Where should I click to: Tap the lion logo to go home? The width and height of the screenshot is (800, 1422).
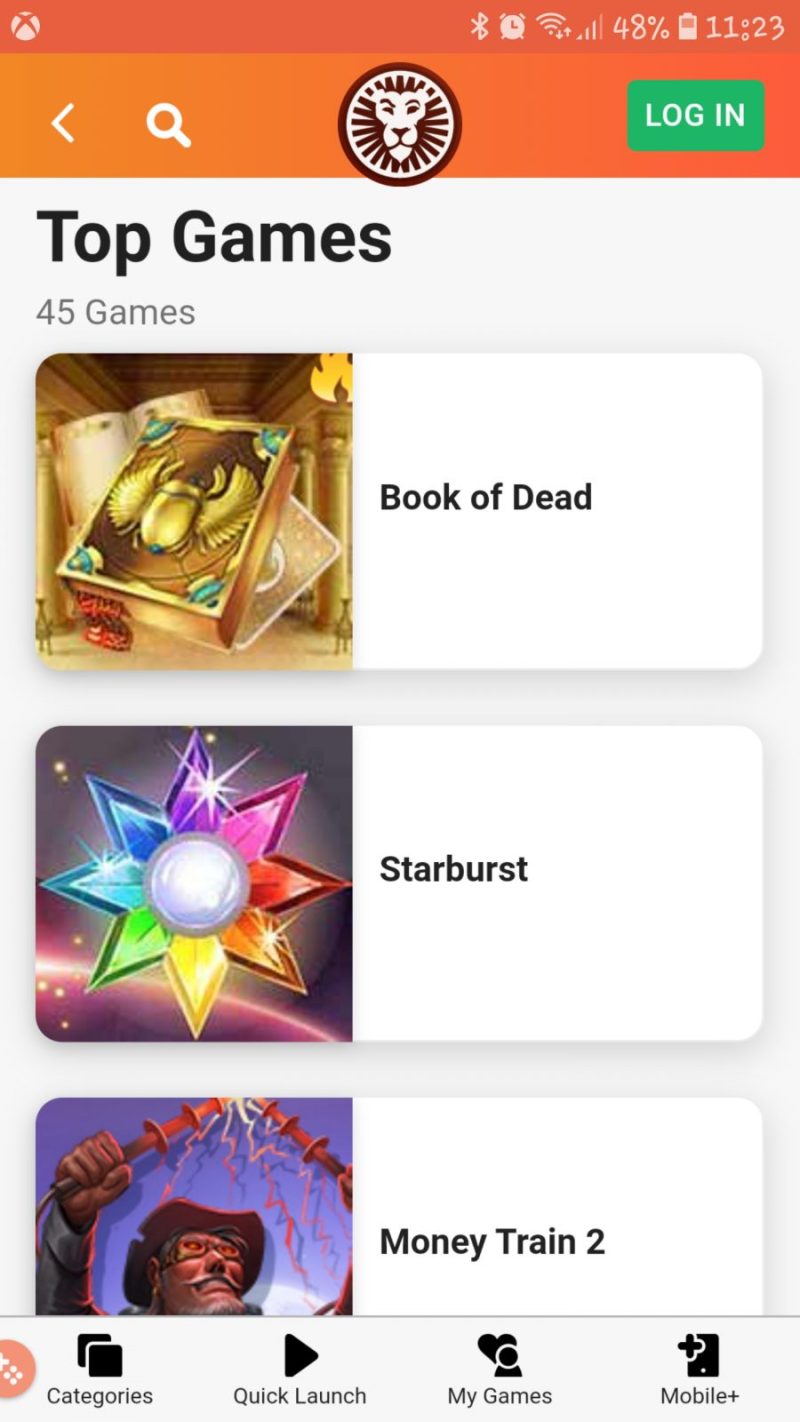click(x=400, y=124)
